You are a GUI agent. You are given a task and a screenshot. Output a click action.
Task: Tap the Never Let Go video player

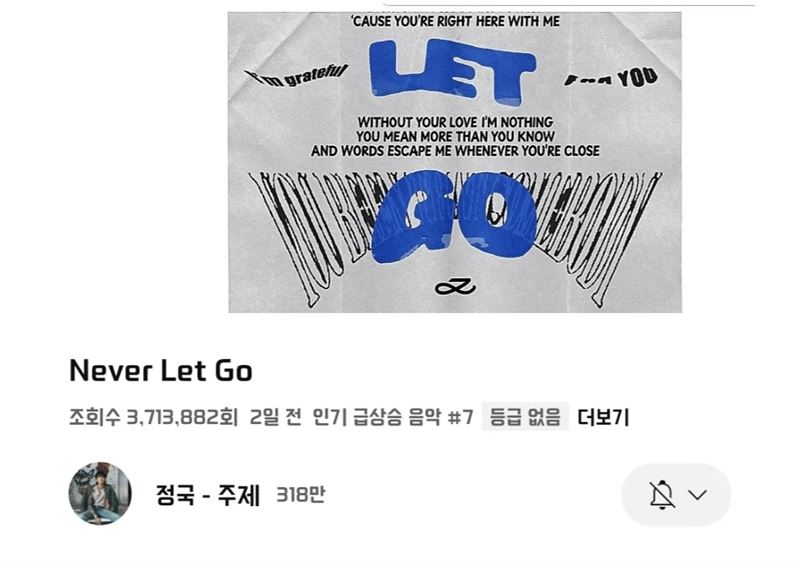(x=454, y=162)
